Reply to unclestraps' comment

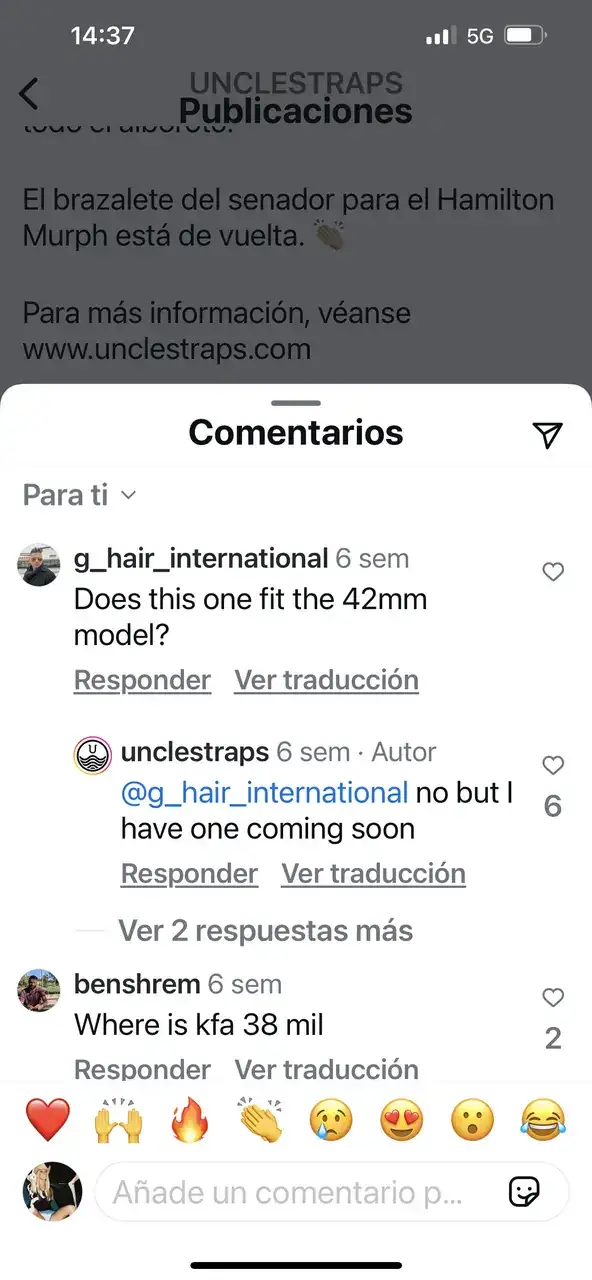tap(189, 873)
